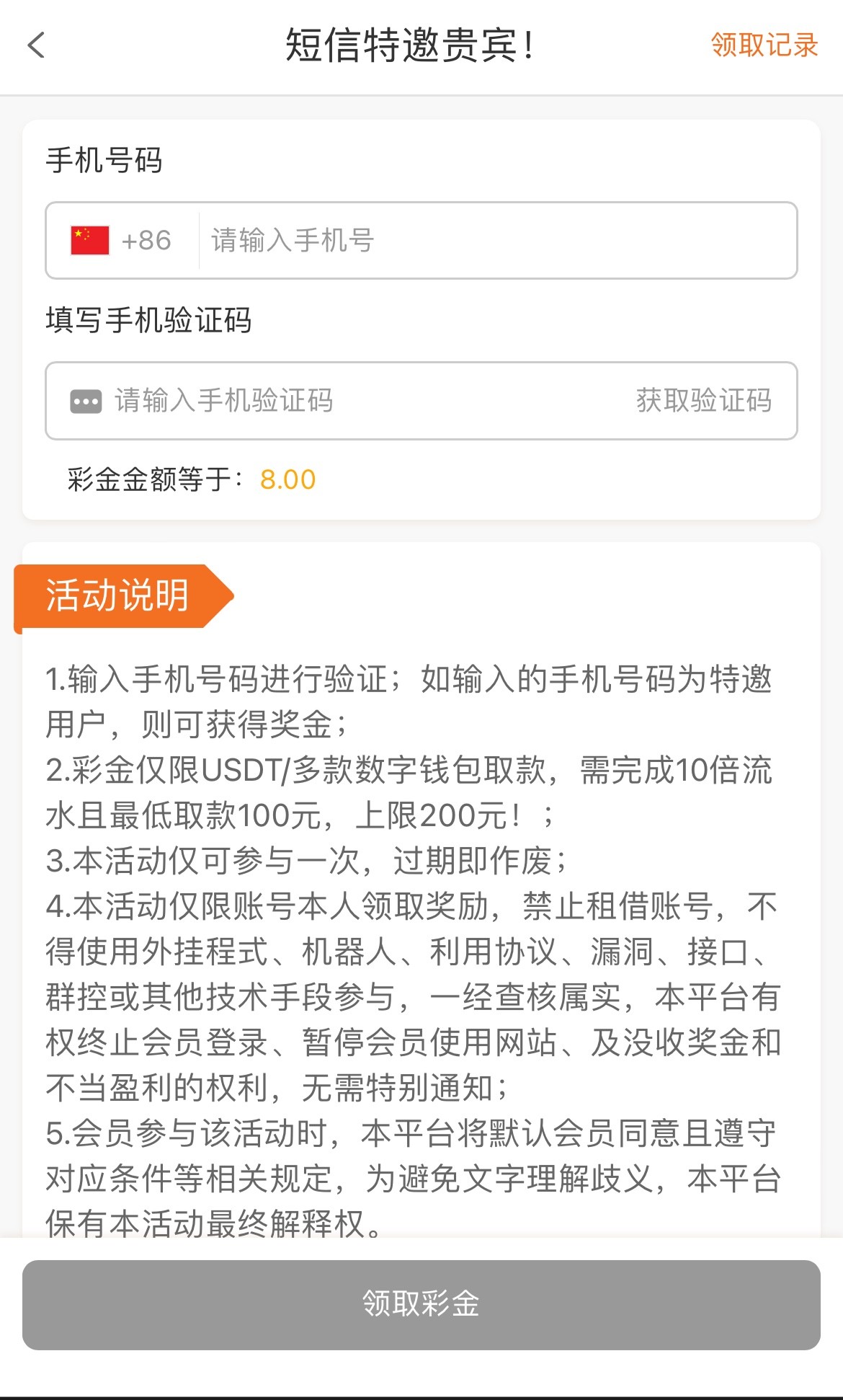
Task: Open 领取记录 claim history
Action: pyautogui.click(x=764, y=45)
